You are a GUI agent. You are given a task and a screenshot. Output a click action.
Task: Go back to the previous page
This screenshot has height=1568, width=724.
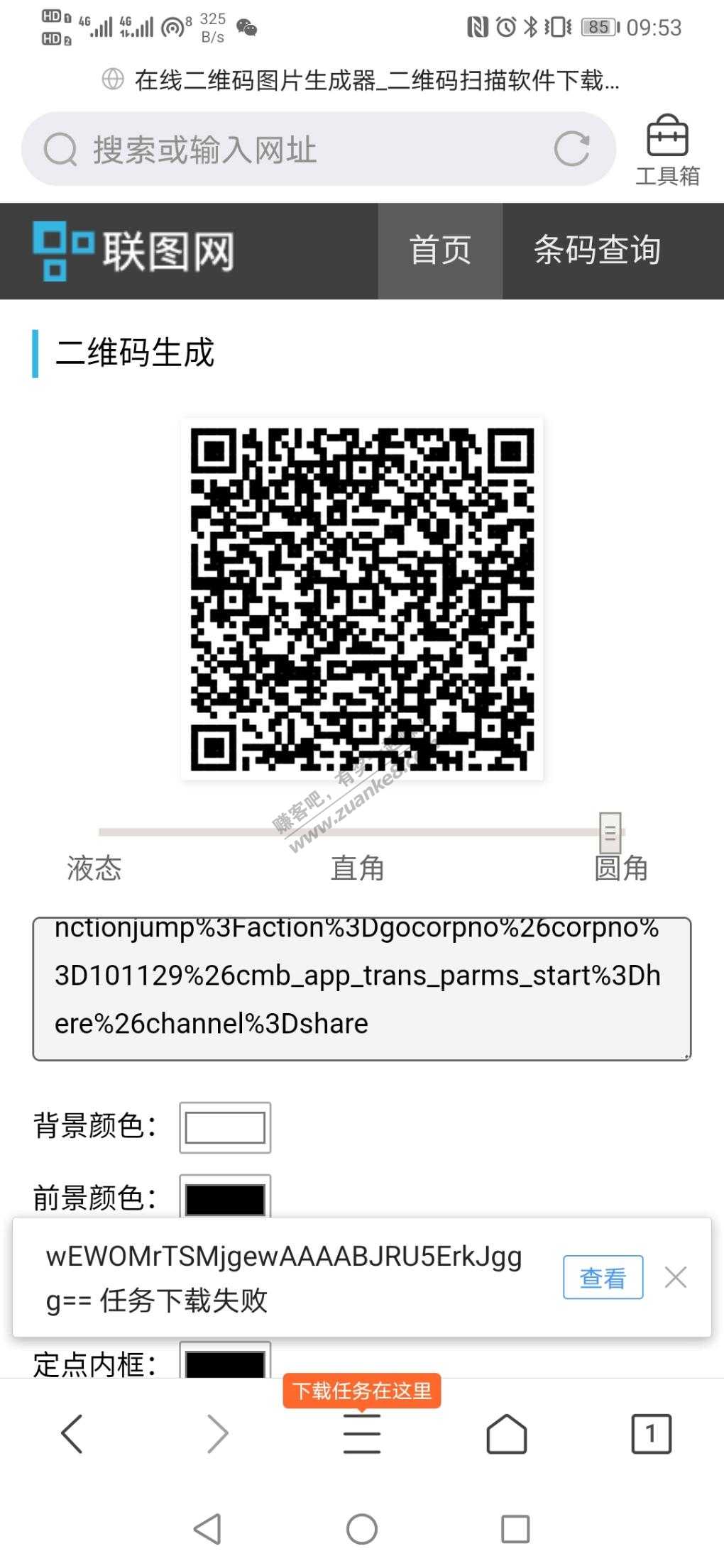tap(72, 1434)
